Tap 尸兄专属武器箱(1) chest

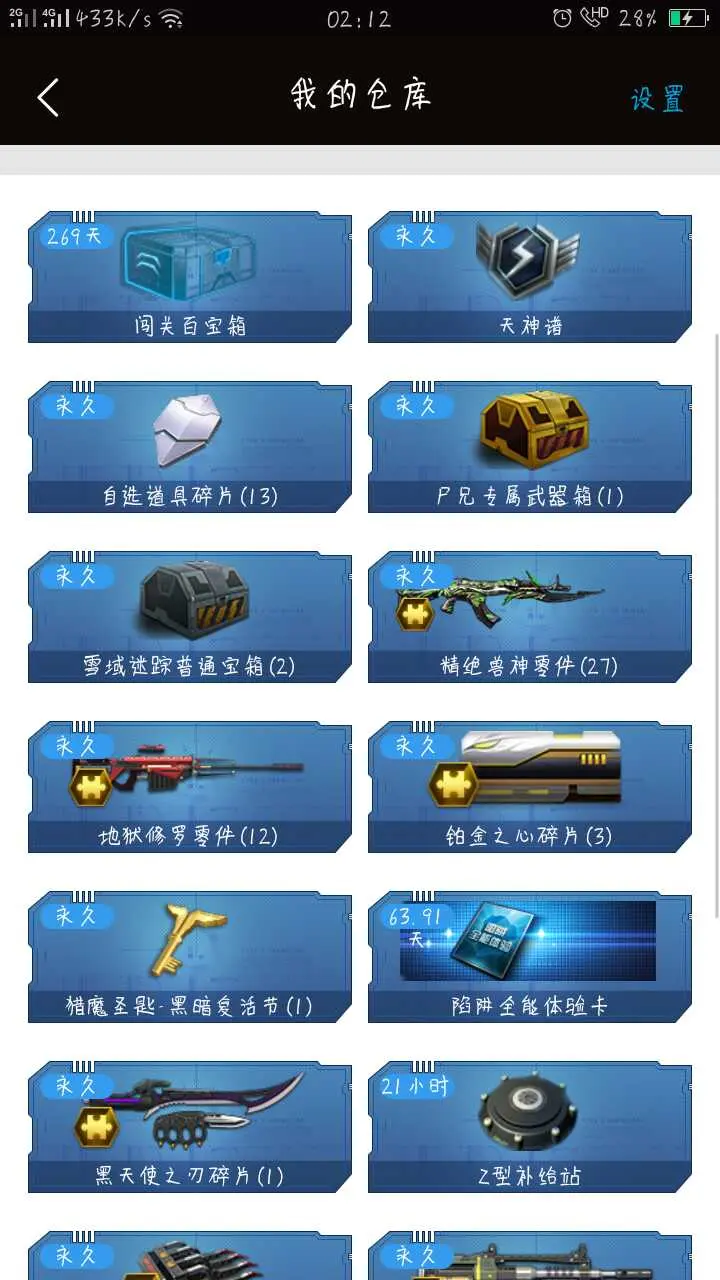tap(530, 447)
